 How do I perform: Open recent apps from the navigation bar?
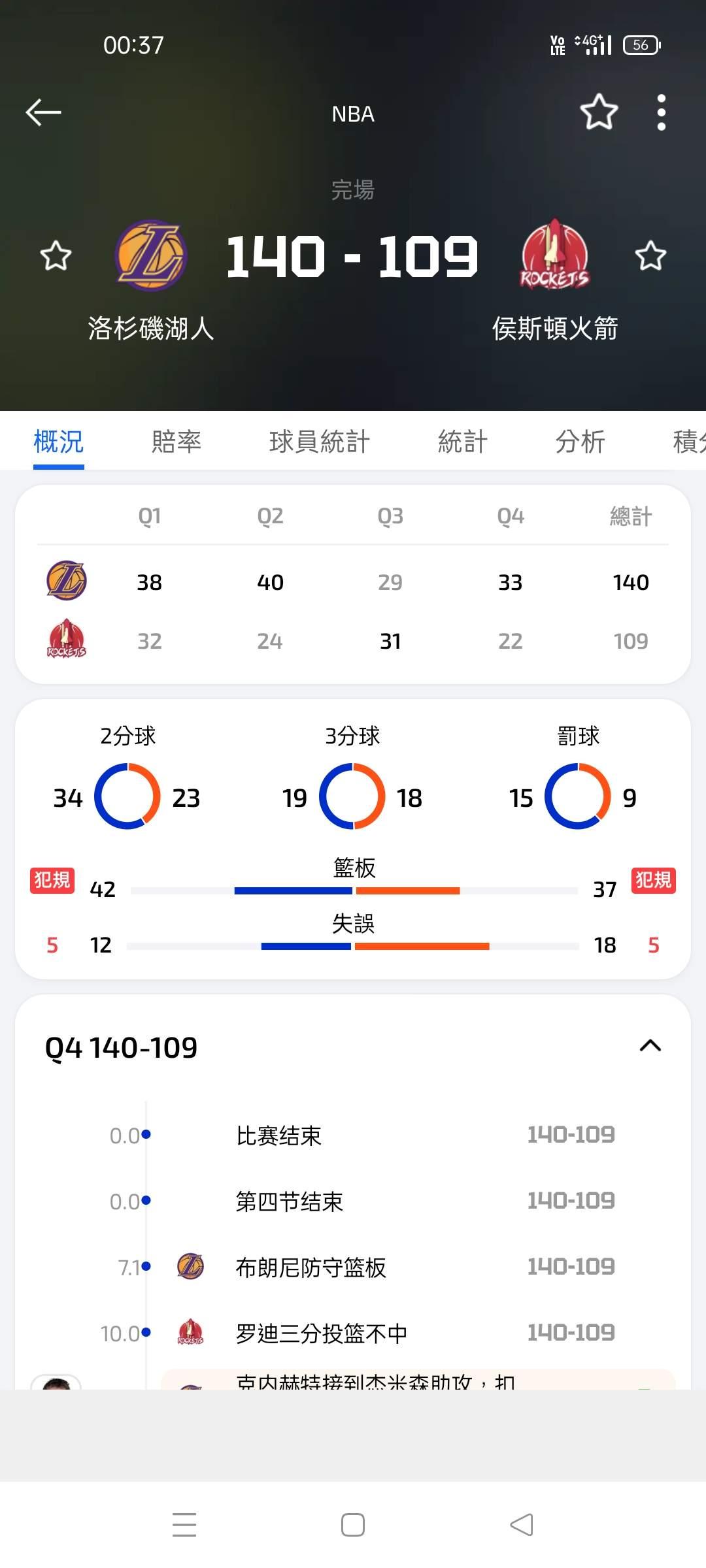tap(184, 1526)
